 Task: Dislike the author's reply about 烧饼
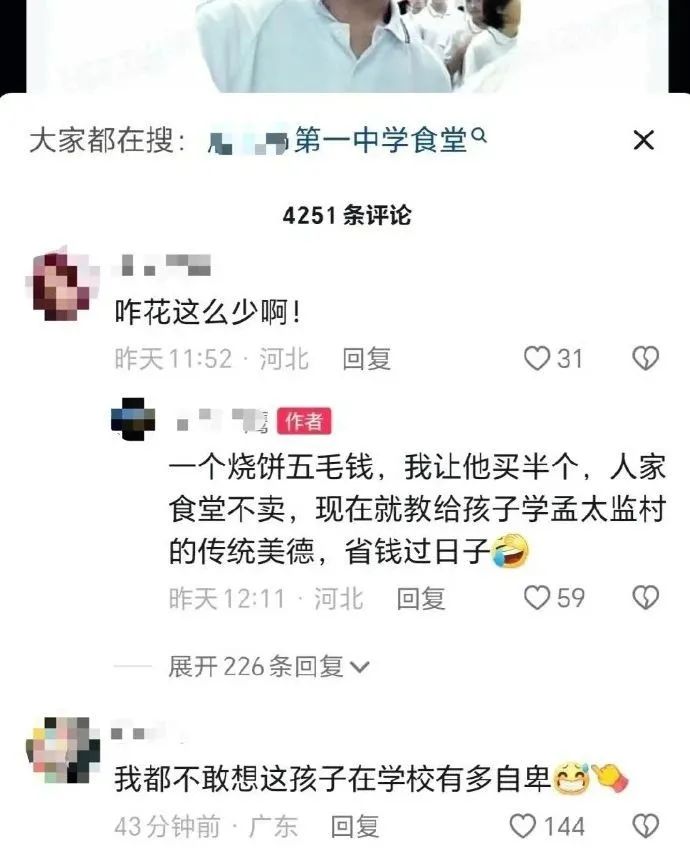pyautogui.click(x=647, y=598)
